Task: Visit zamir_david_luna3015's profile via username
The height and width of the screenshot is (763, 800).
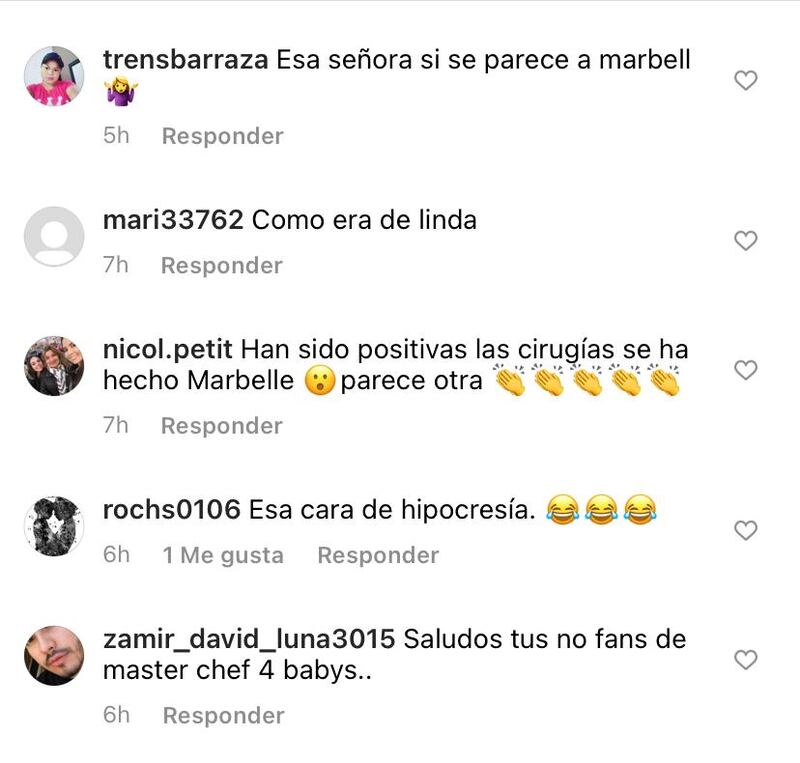Action: 250,639
